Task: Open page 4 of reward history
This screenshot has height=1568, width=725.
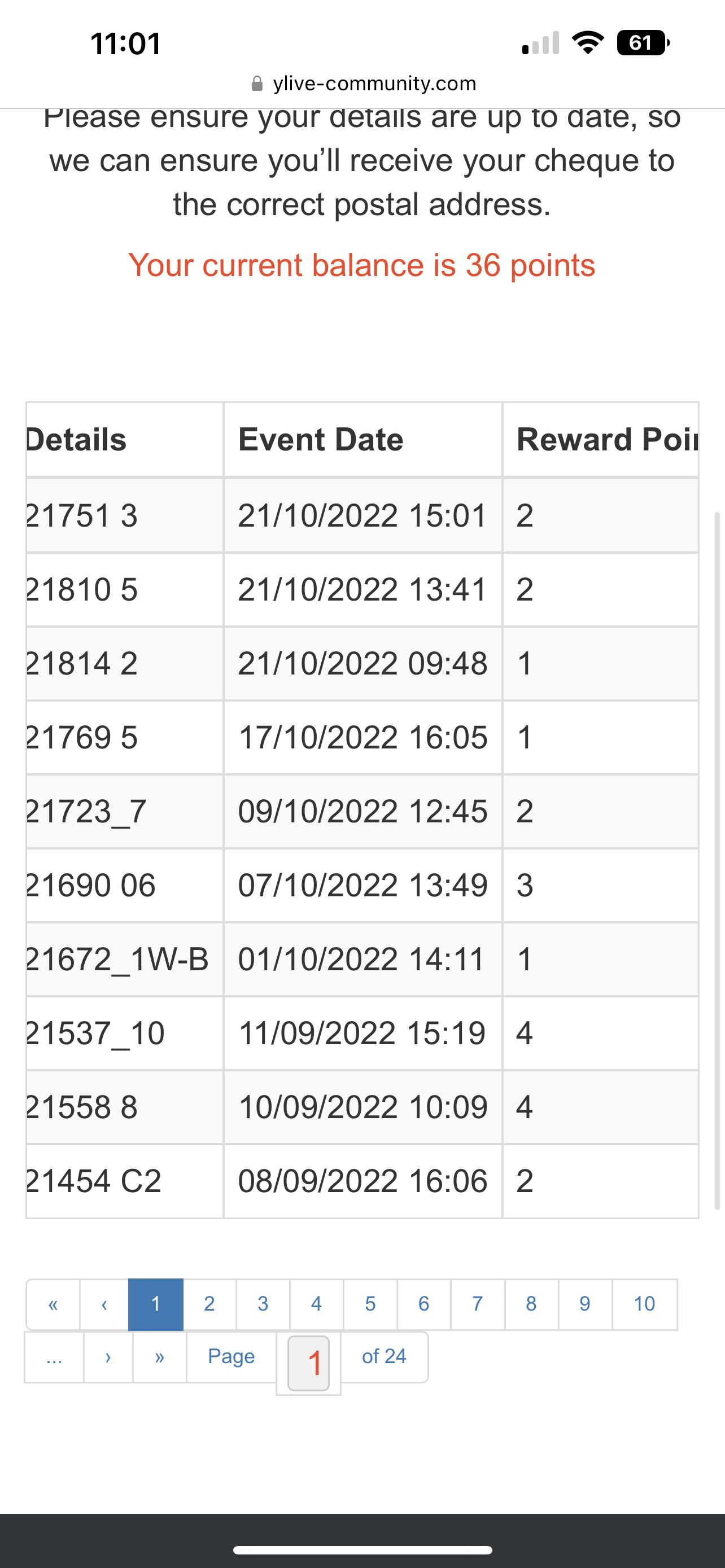Action: point(317,1304)
